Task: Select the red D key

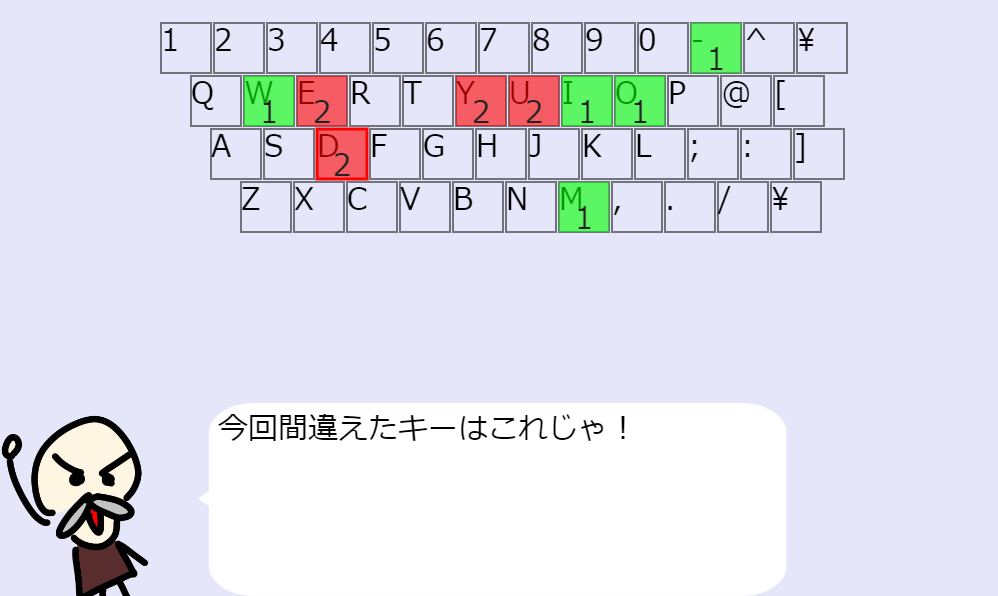Action: pyautogui.click(x=342, y=154)
